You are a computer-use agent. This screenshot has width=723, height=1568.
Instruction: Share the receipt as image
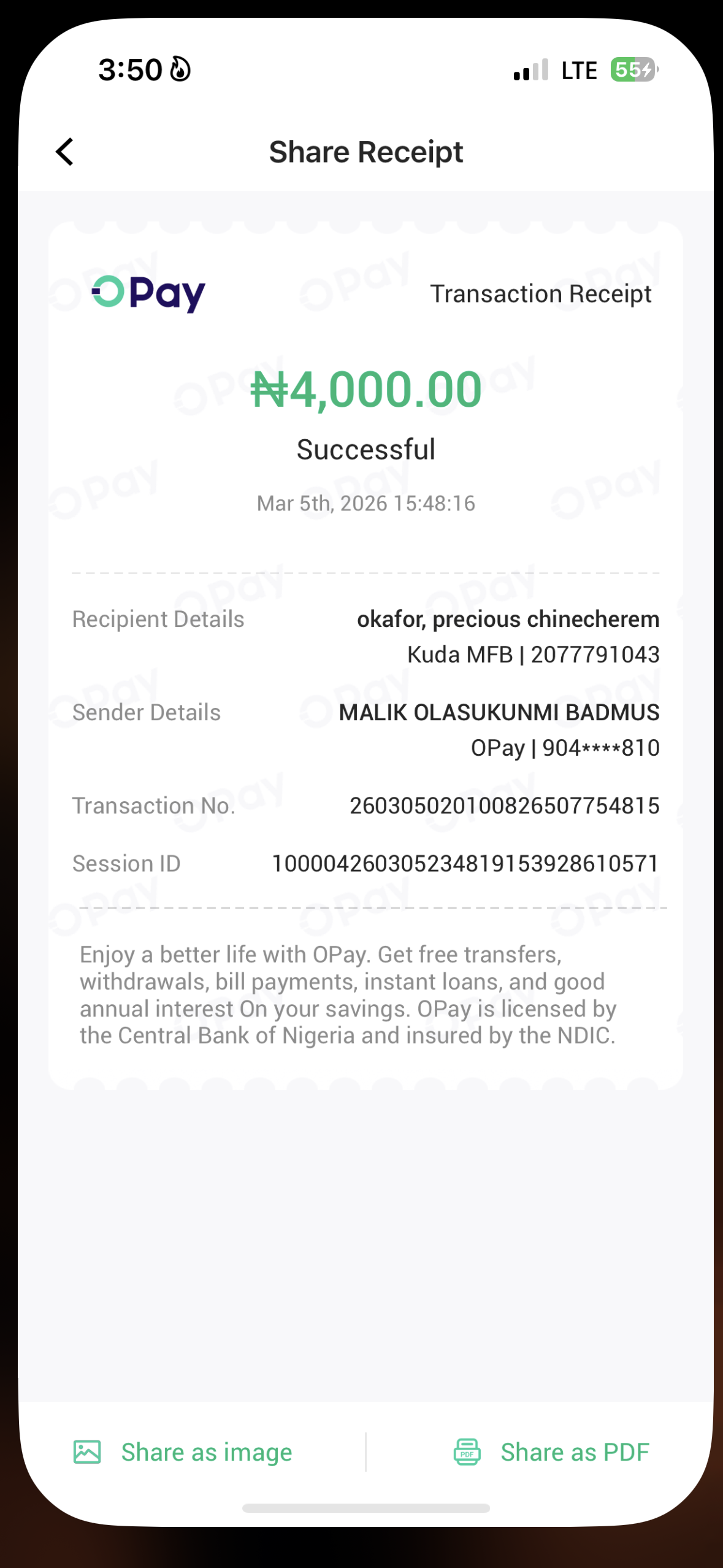point(183,1452)
